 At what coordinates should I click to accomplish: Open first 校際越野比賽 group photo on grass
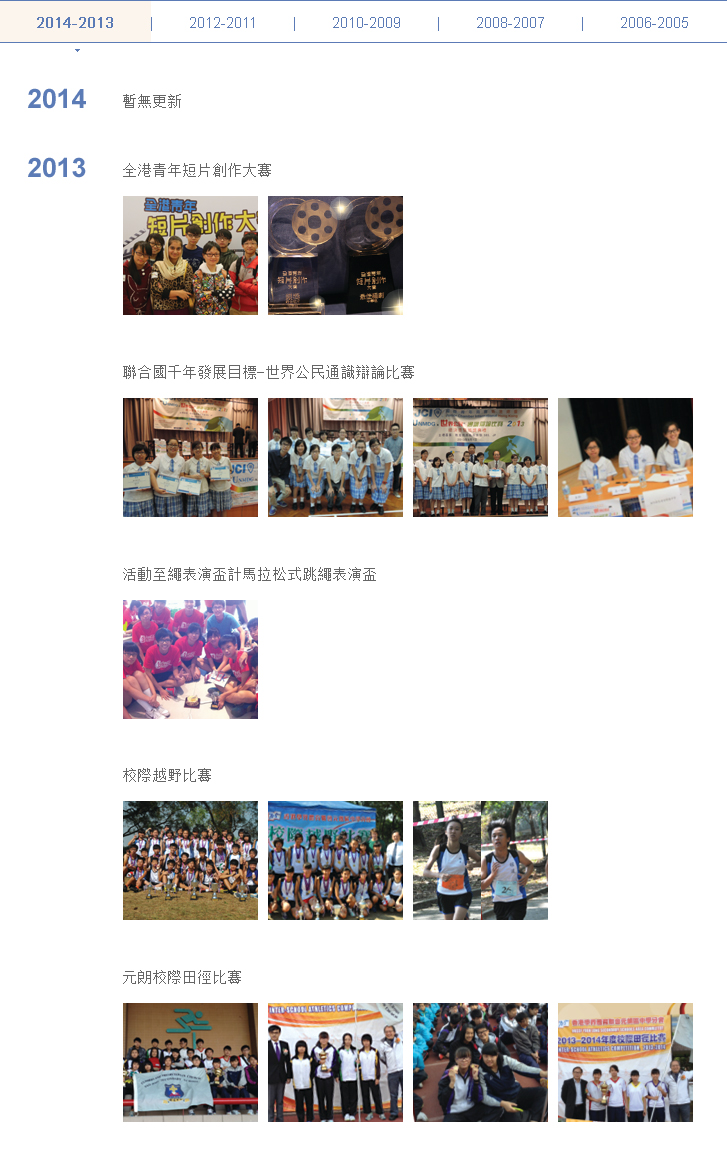[x=190, y=860]
